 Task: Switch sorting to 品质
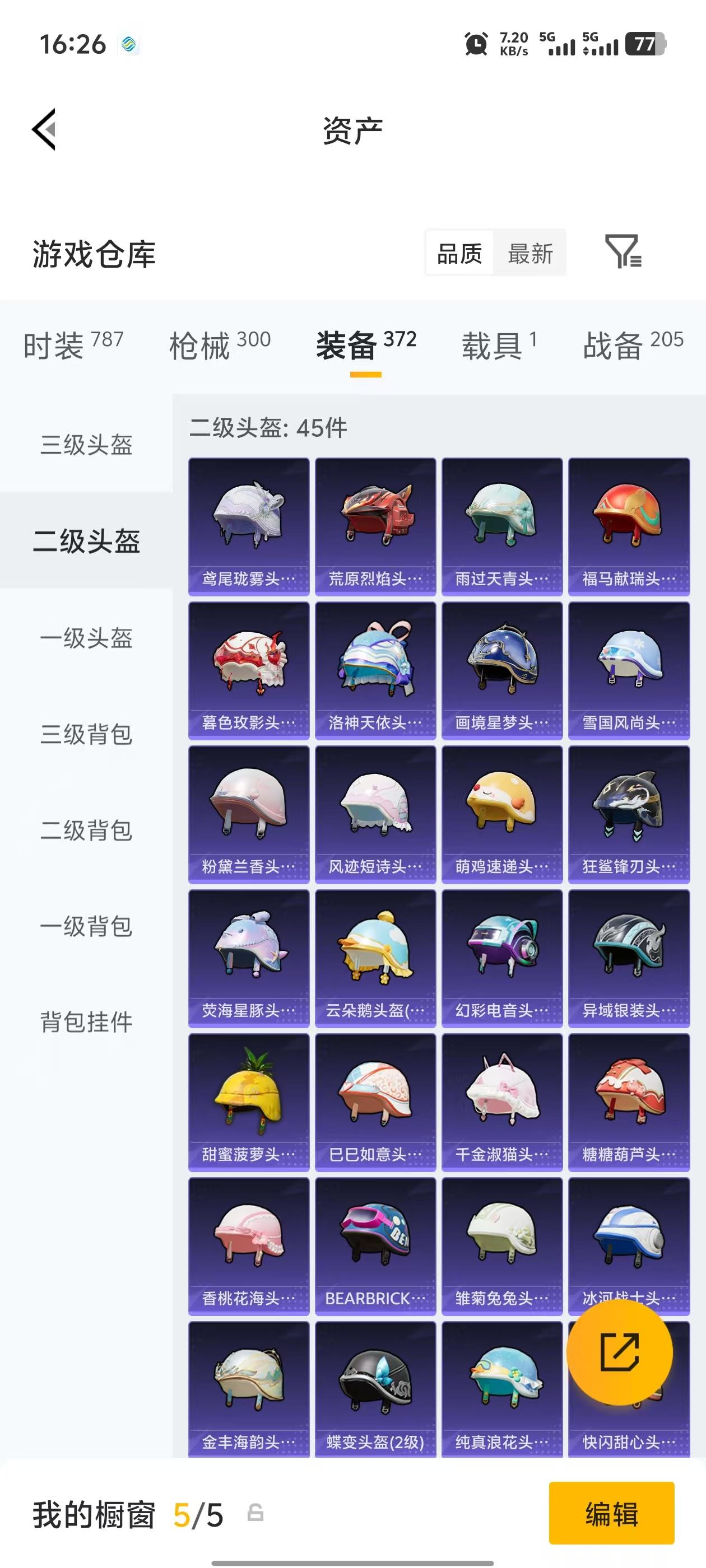point(460,254)
